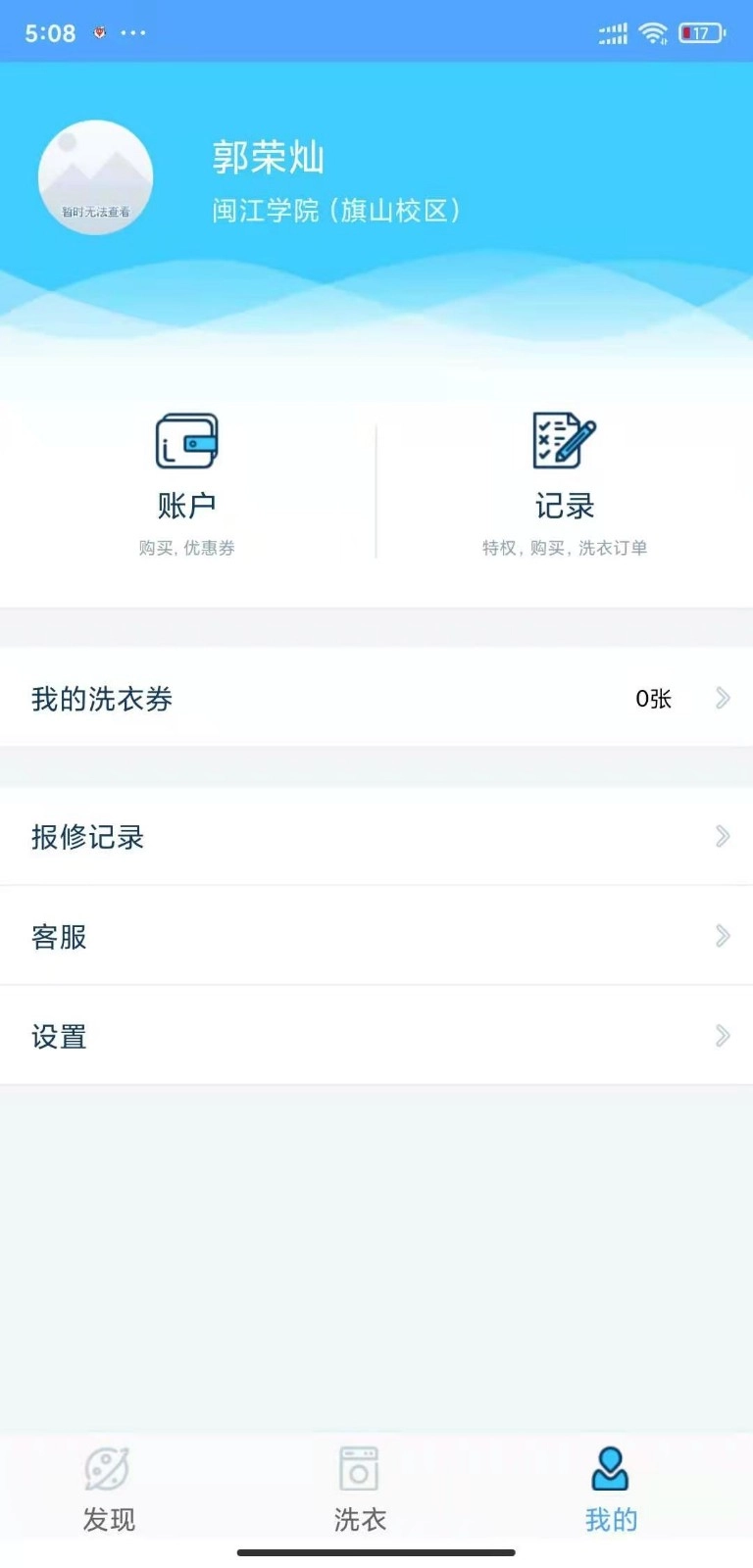The height and width of the screenshot is (1568, 753).
Task: Tap the user avatar image
Action: pyautogui.click(x=95, y=177)
